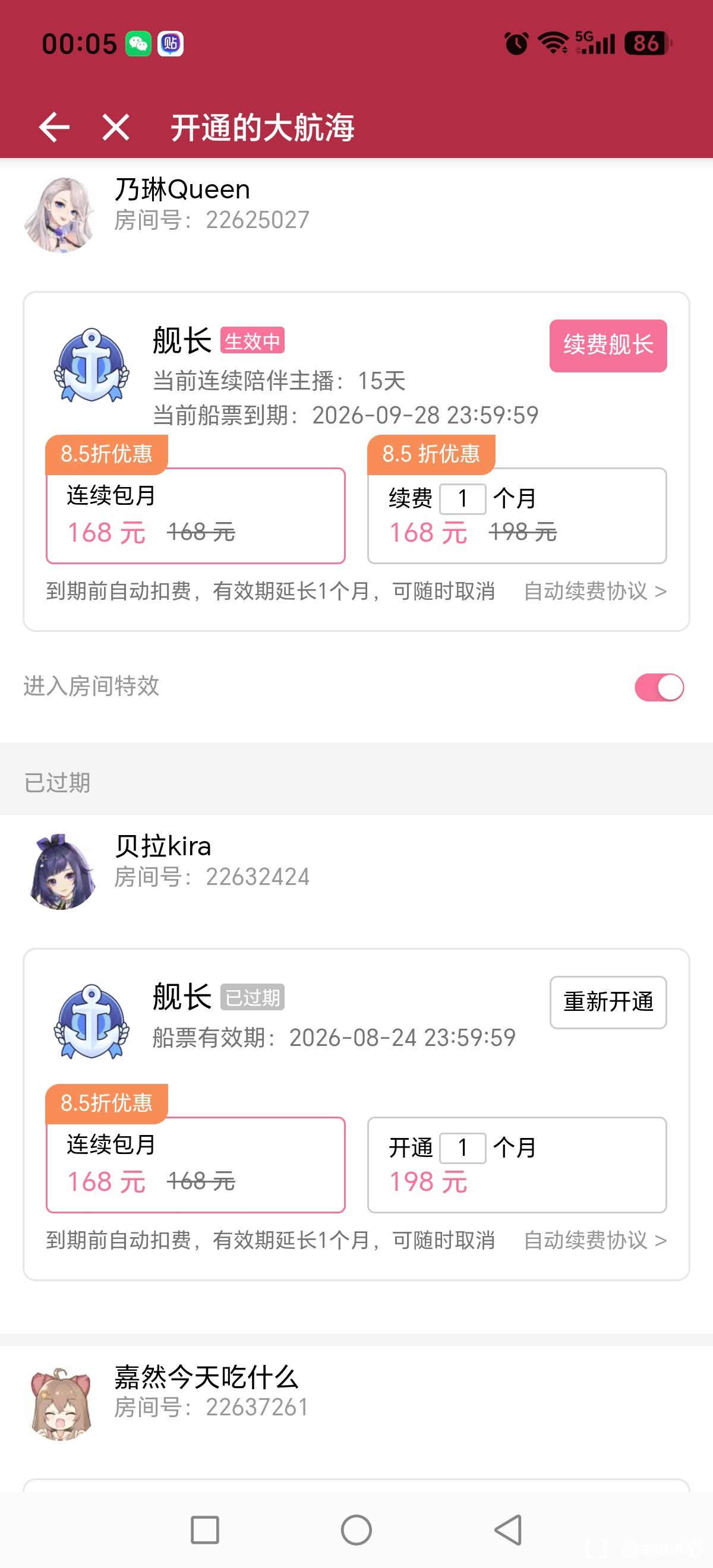Image resolution: width=713 pixels, height=1568 pixels.
Task: Select 连续包月 option for 乃琳Queen
Action: tap(195, 515)
